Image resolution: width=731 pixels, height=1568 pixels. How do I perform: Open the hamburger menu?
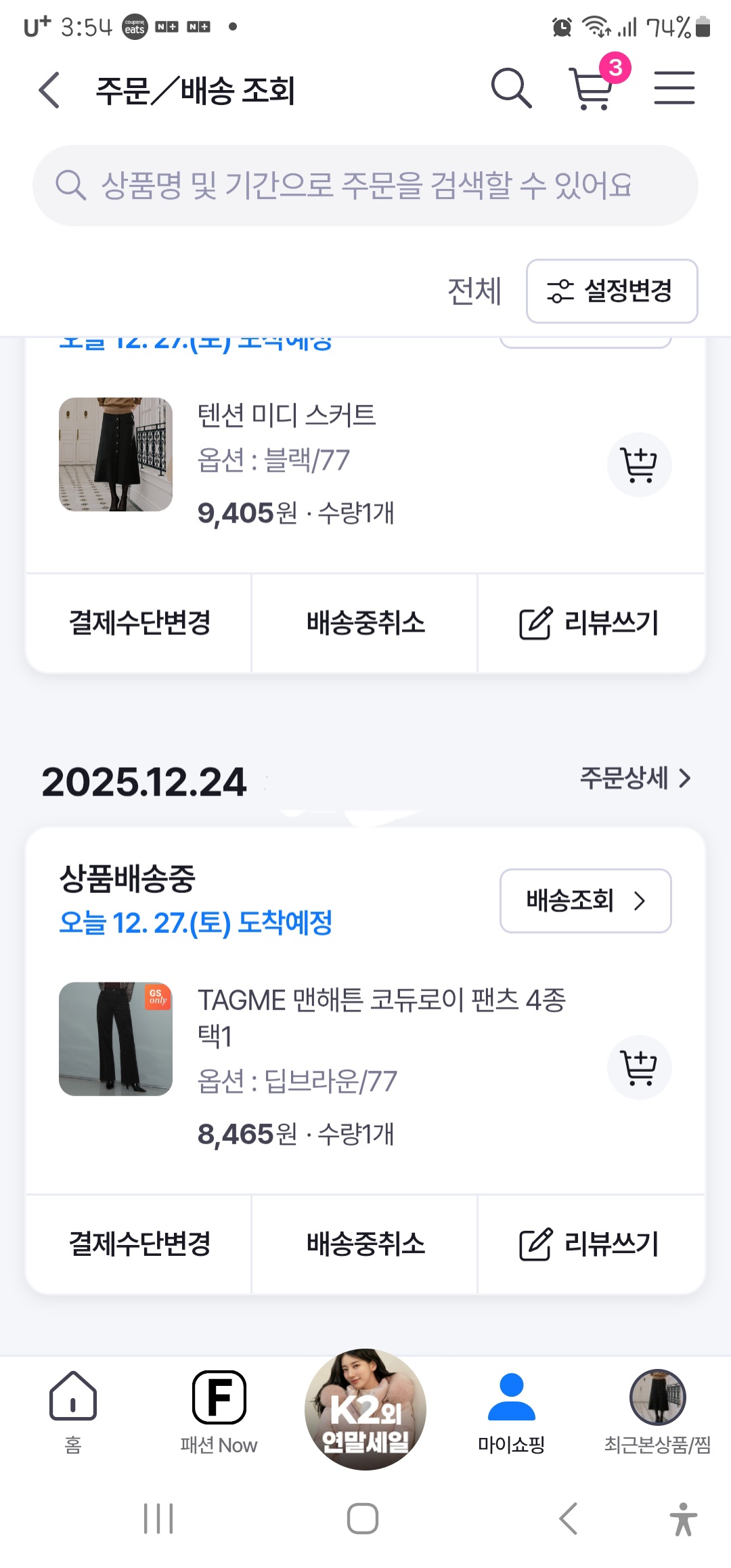(x=674, y=88)
